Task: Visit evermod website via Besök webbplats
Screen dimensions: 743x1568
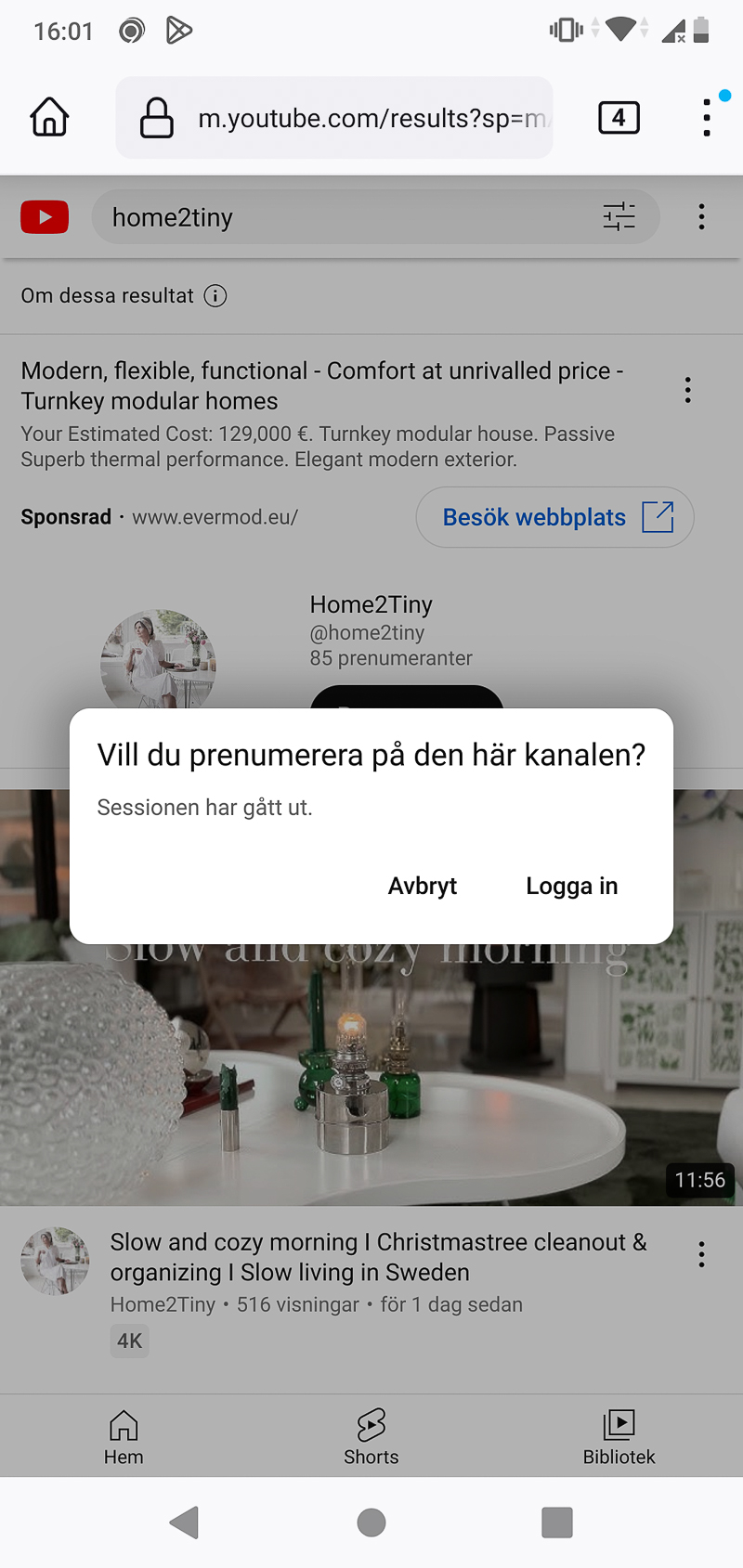Action: 554,517
